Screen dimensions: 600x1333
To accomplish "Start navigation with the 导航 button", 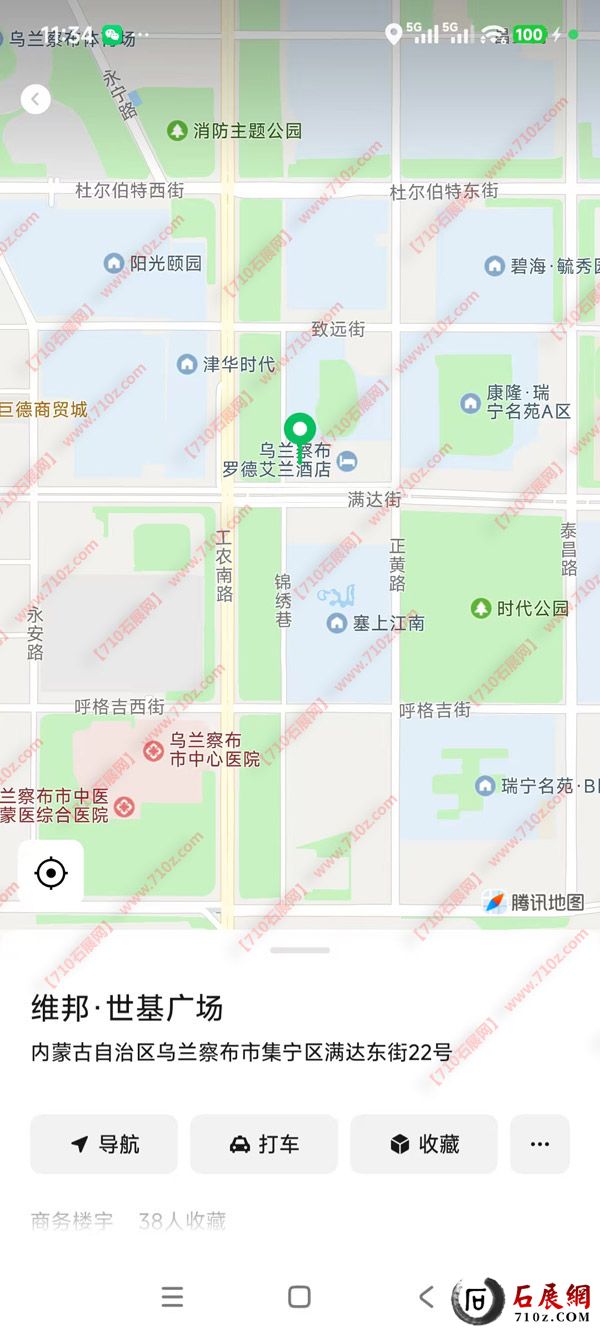I will pyautogui.click(x=104, y=1145).
